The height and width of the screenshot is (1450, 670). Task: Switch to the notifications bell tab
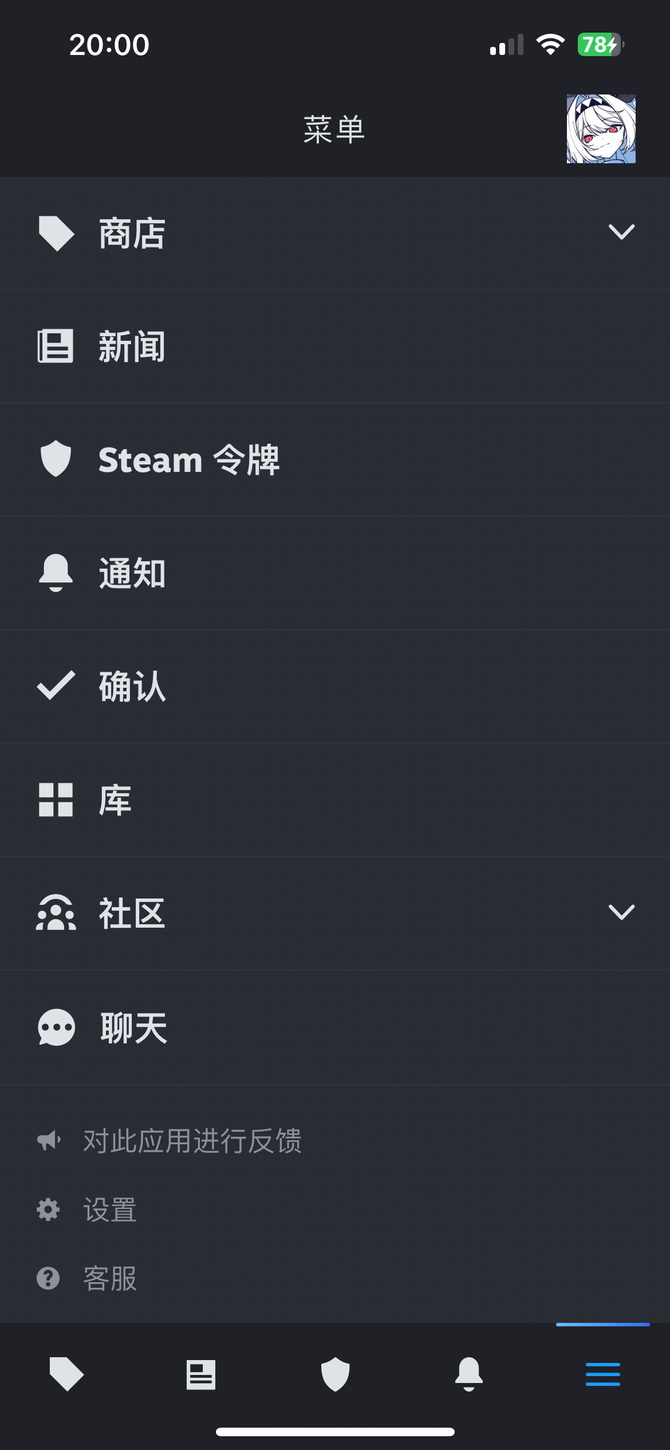pos(469,1375)
